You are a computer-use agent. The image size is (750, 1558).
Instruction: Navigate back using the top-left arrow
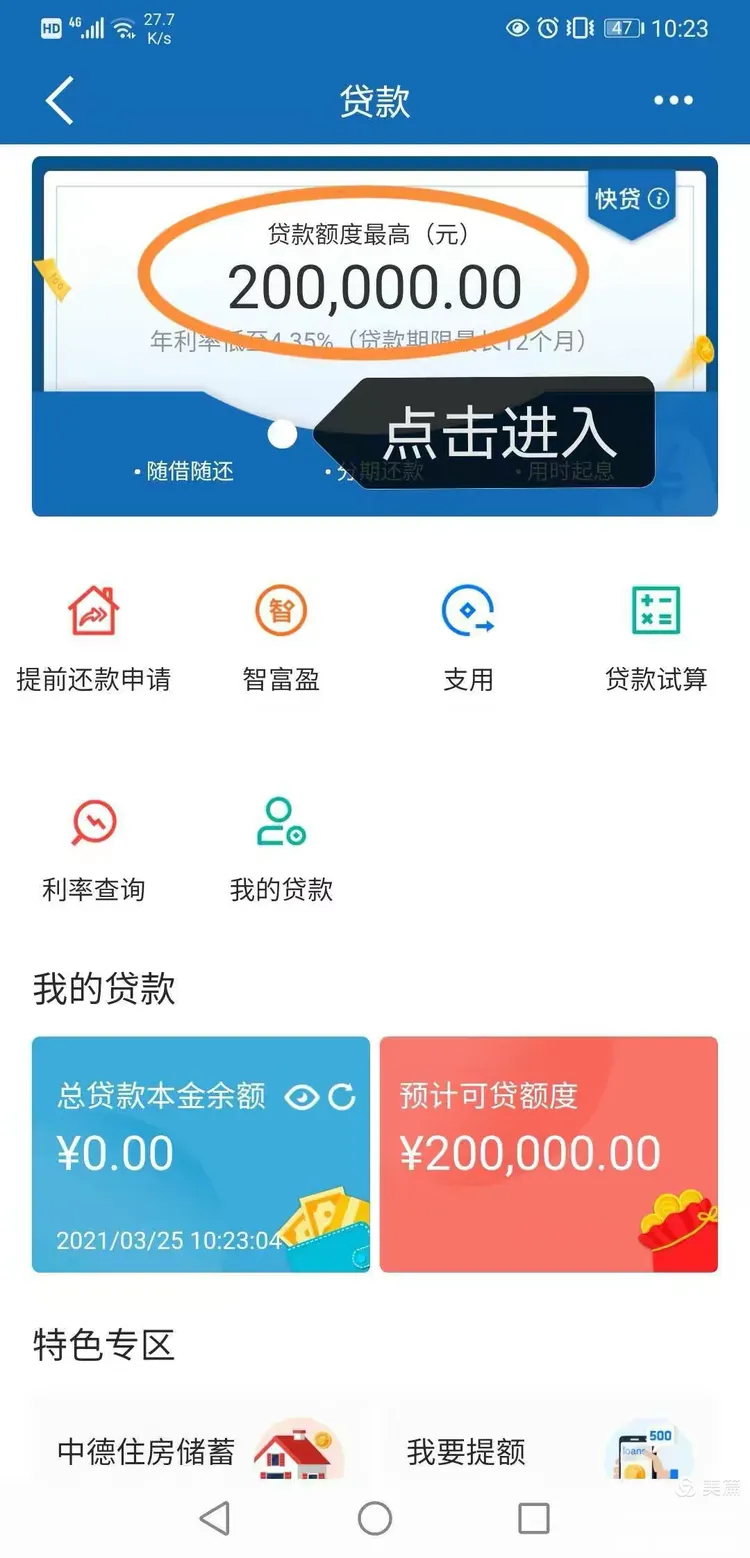click(58, 100)
